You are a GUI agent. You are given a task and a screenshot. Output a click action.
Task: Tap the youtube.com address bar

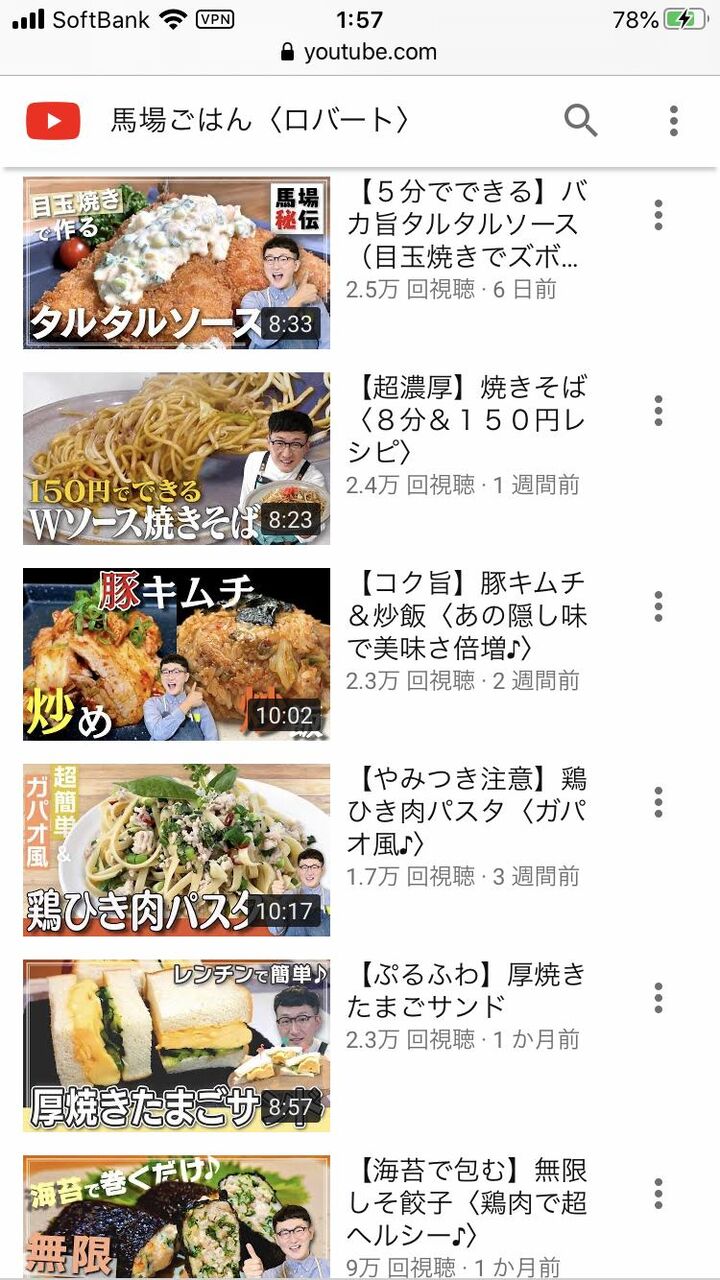[x=360, y=52]
